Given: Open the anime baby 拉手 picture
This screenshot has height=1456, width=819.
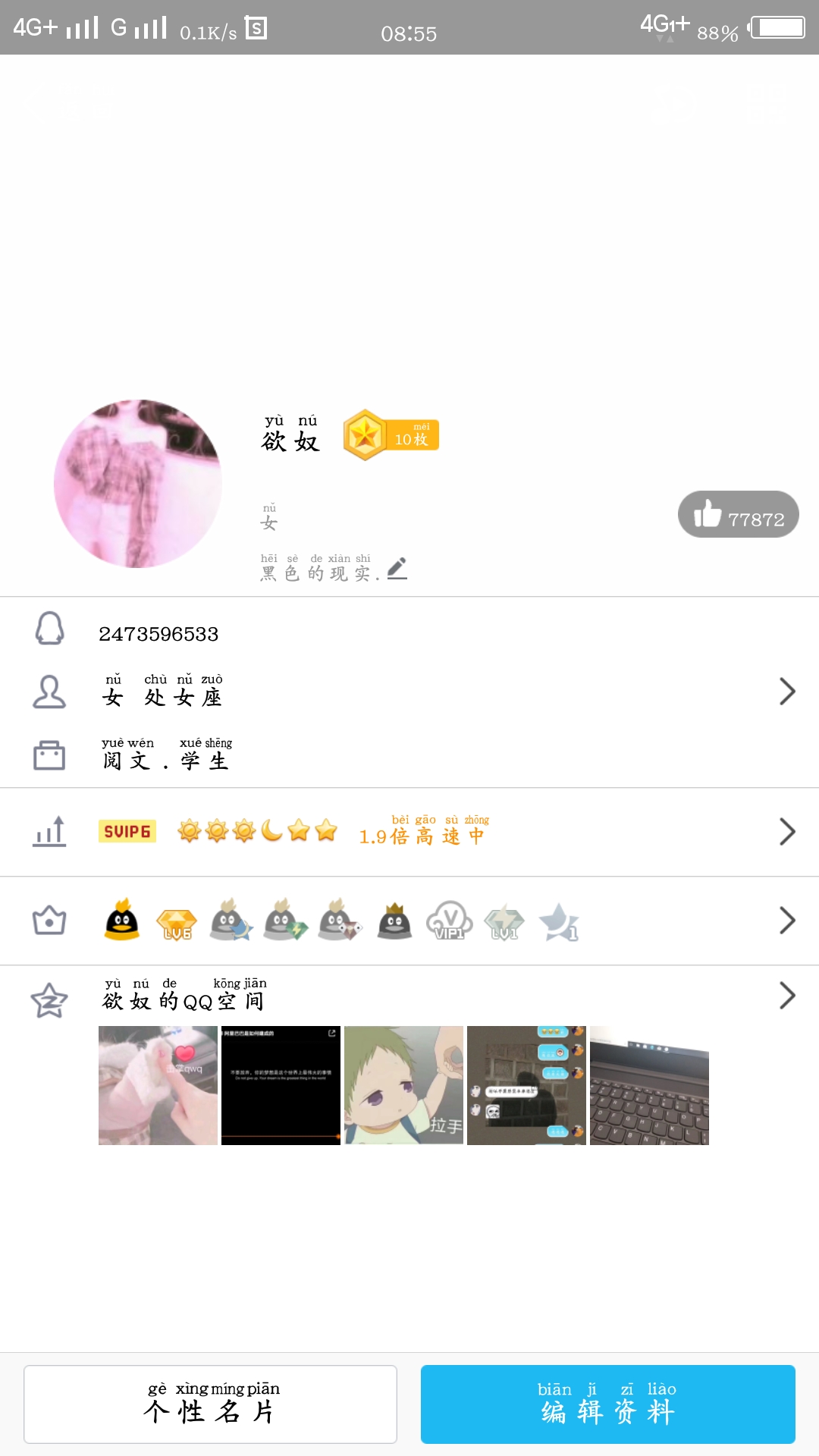Looking at the screenshot, I should point(403,1085).
